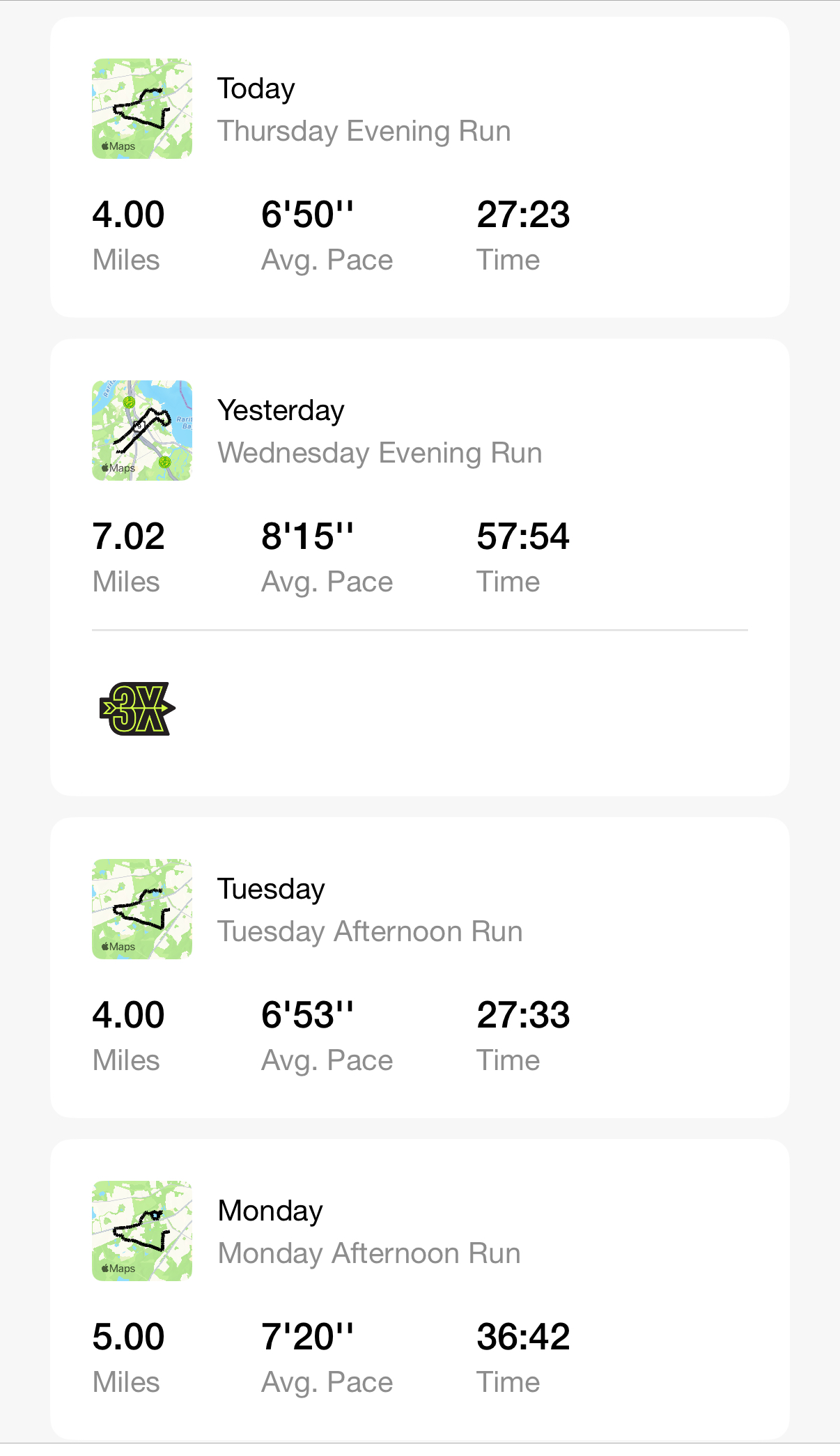Screen dimensions: 840x1456
Task: View the Tuesday Afternoon Run details
Action: [x=419, y=968]
